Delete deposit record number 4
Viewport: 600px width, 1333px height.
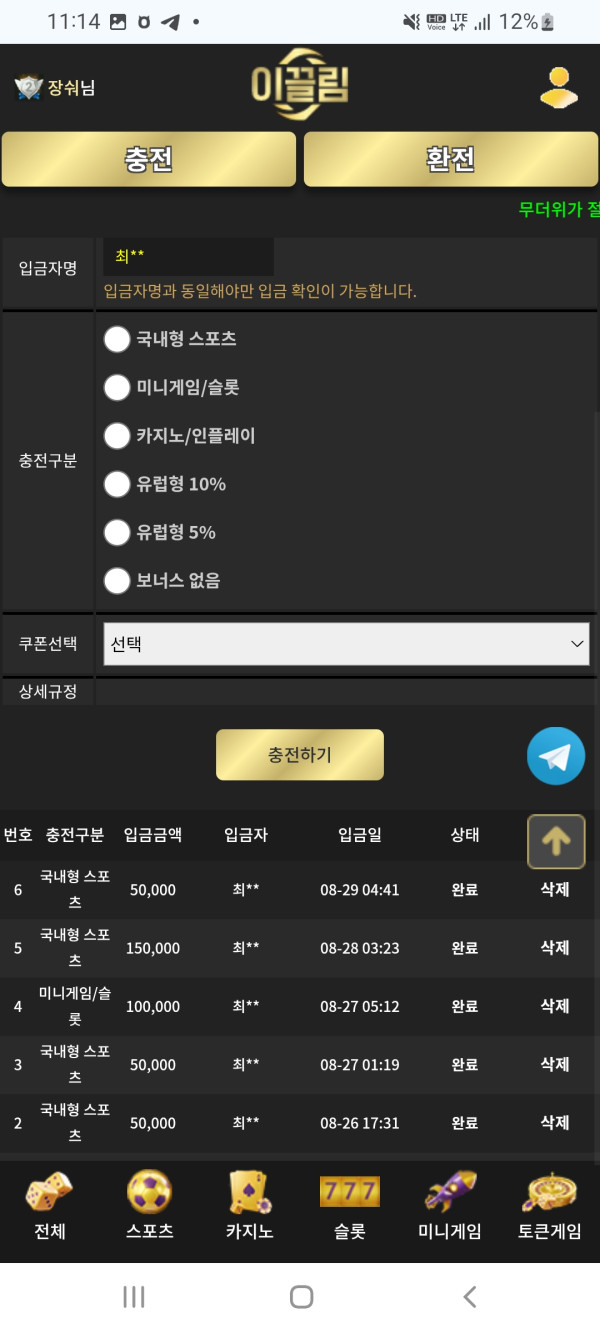tap(555, 1006)
